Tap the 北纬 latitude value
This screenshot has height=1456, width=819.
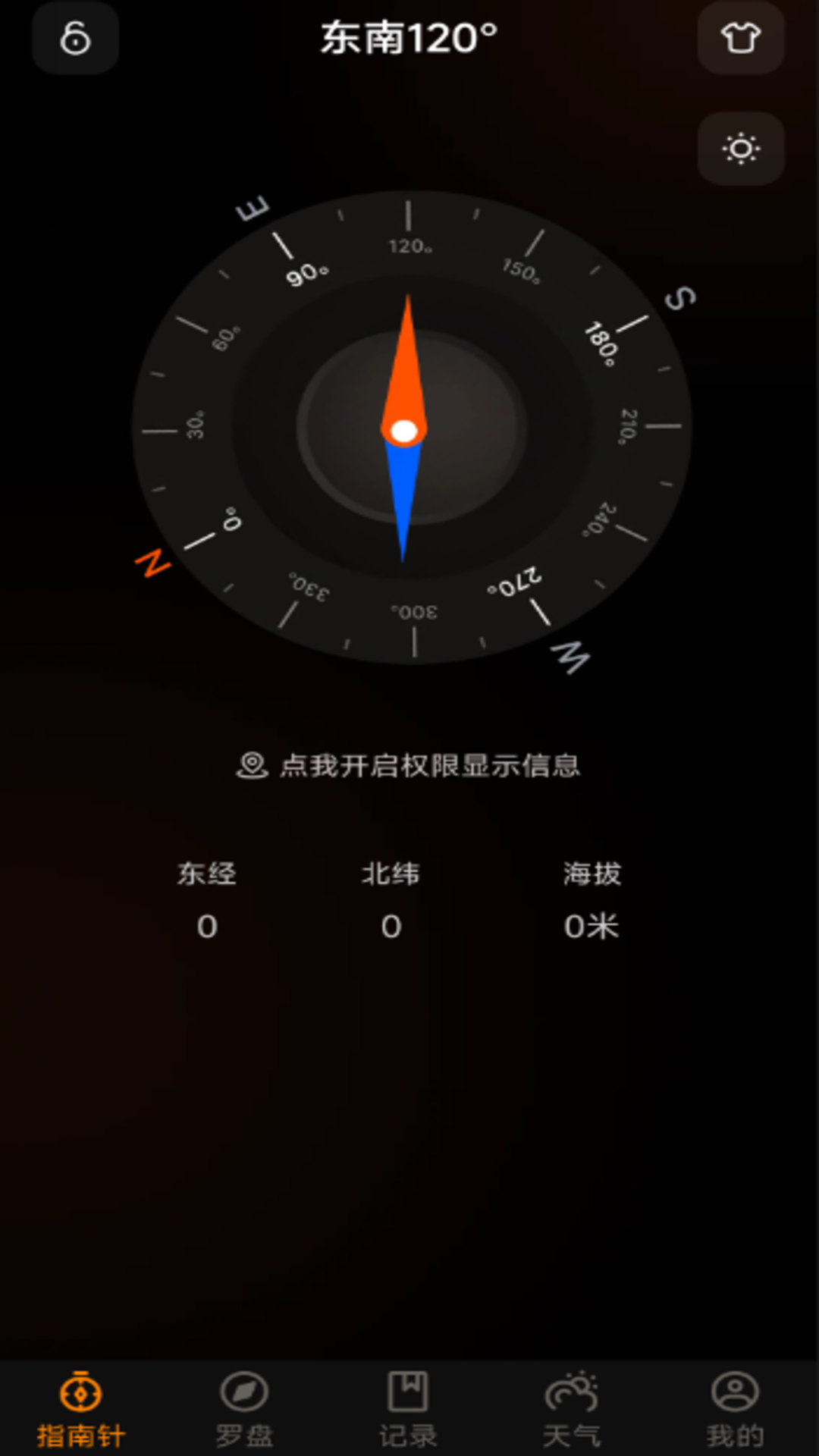point(391,926)
